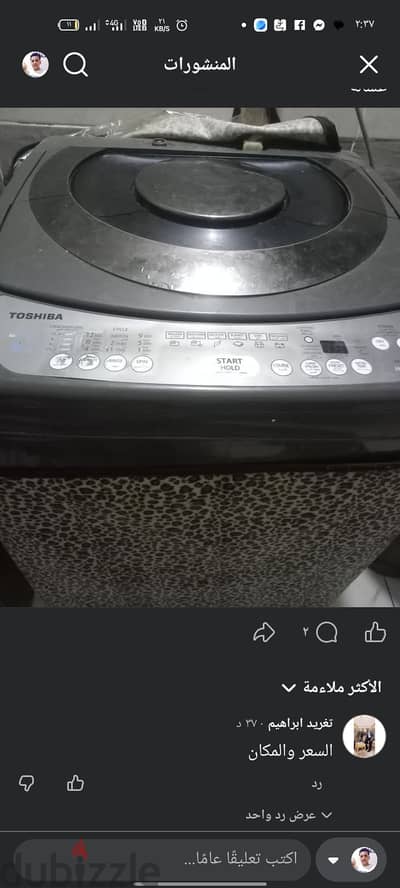Like تغريد ابراهيم's comment
The width and height of the screenshot is (400, 888).
coord(75,783)
